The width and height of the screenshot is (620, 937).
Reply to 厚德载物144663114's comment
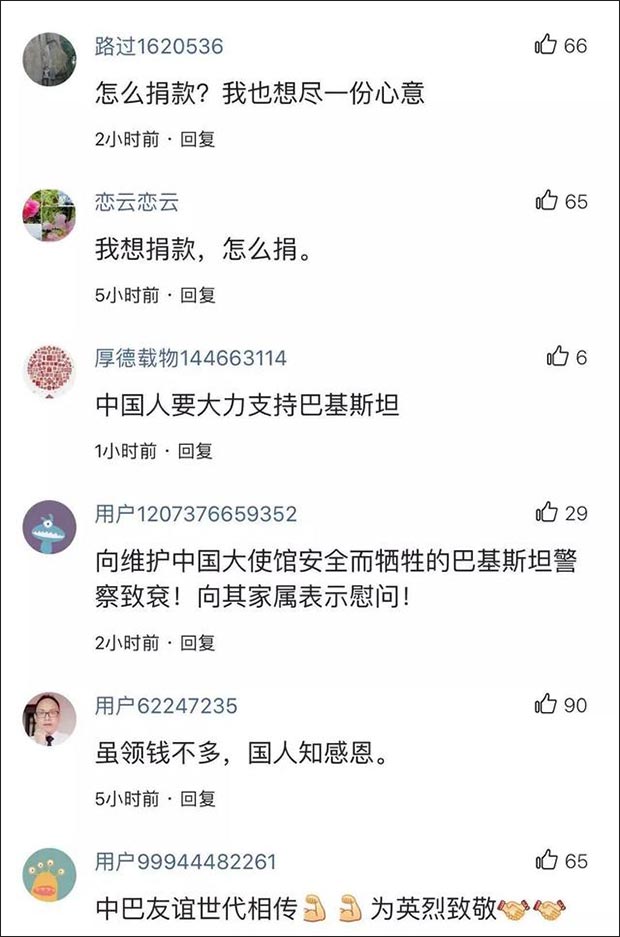point(196,451)
